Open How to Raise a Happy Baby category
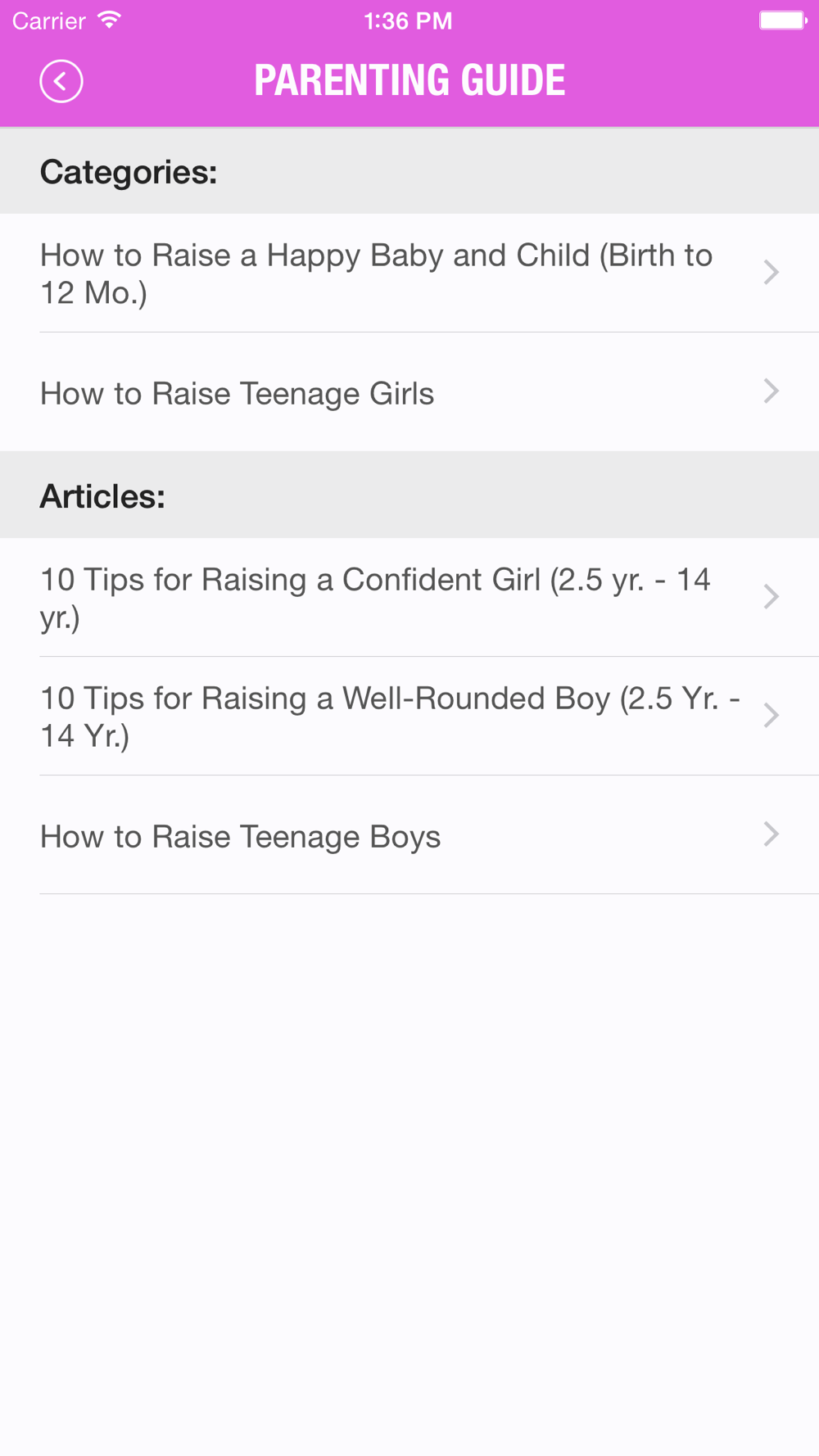The height and width of the screenshot is (1456, 819). point(409,273)
